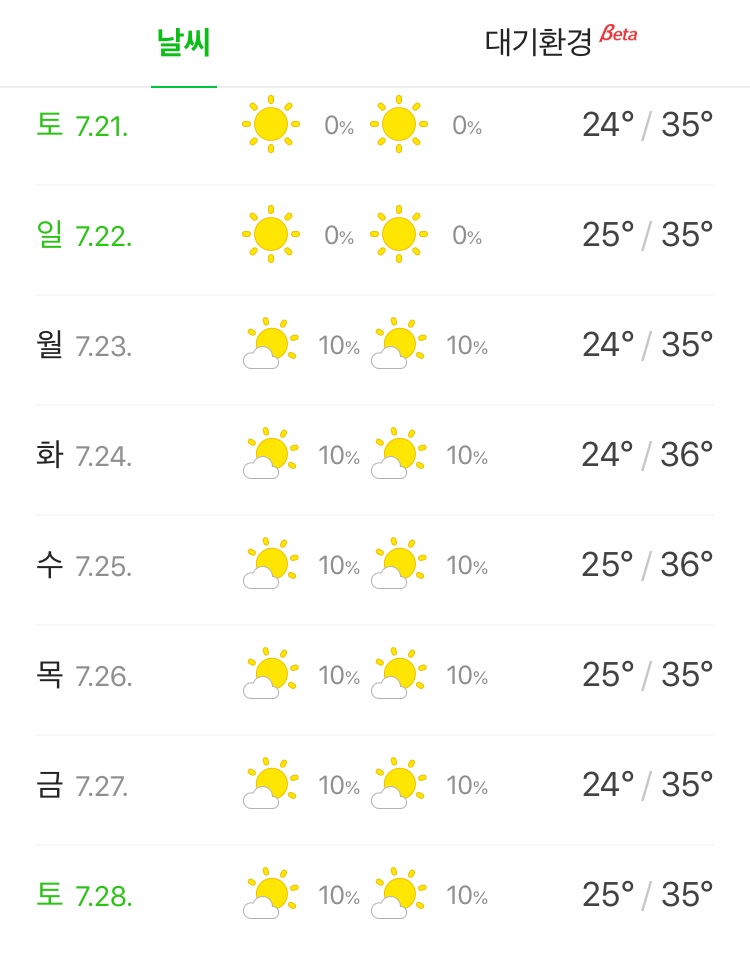The width and height of the screenshot is (750, 953).
Task: Switch to the 날씨 tab
Action: coord(184,43)
